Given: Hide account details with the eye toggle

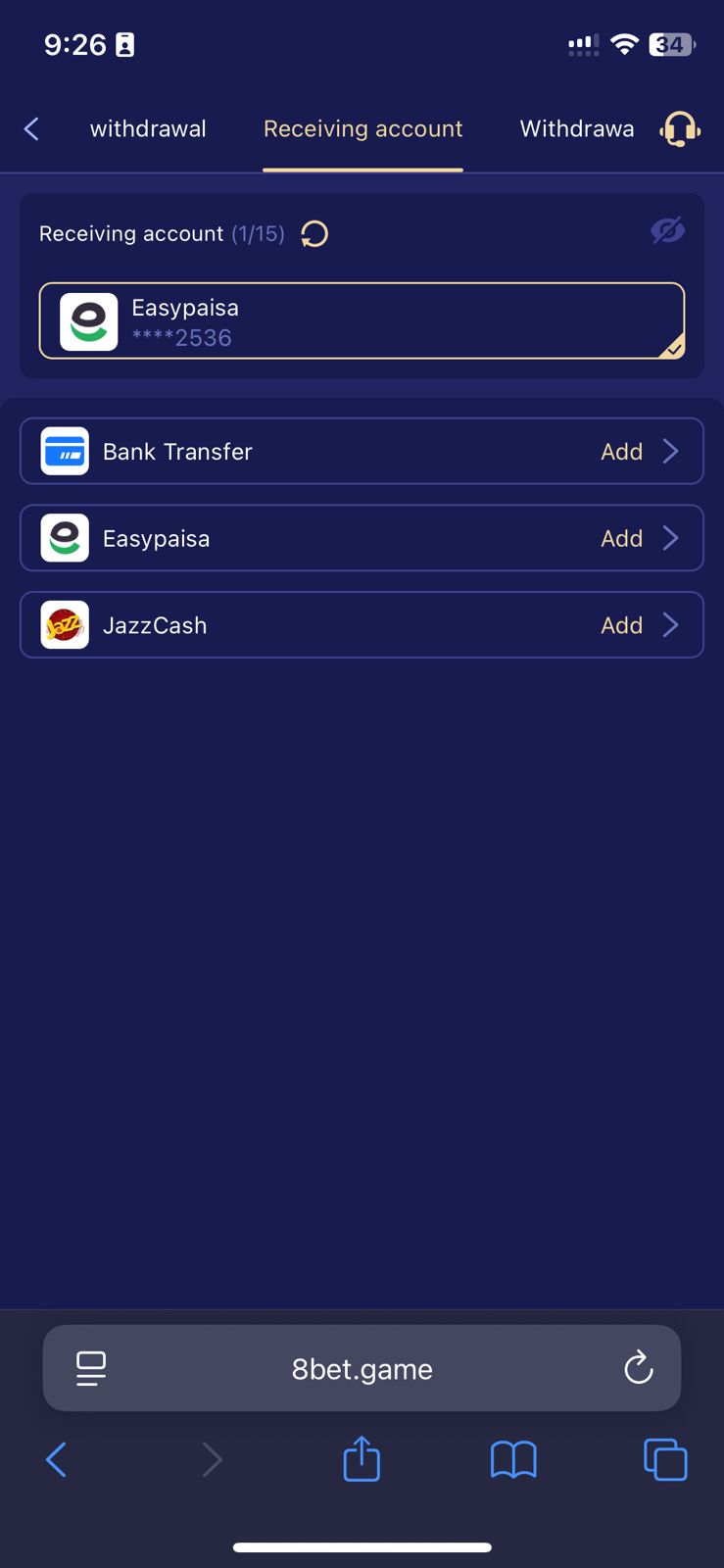Looking at the screenshot, I should (667, 230).
